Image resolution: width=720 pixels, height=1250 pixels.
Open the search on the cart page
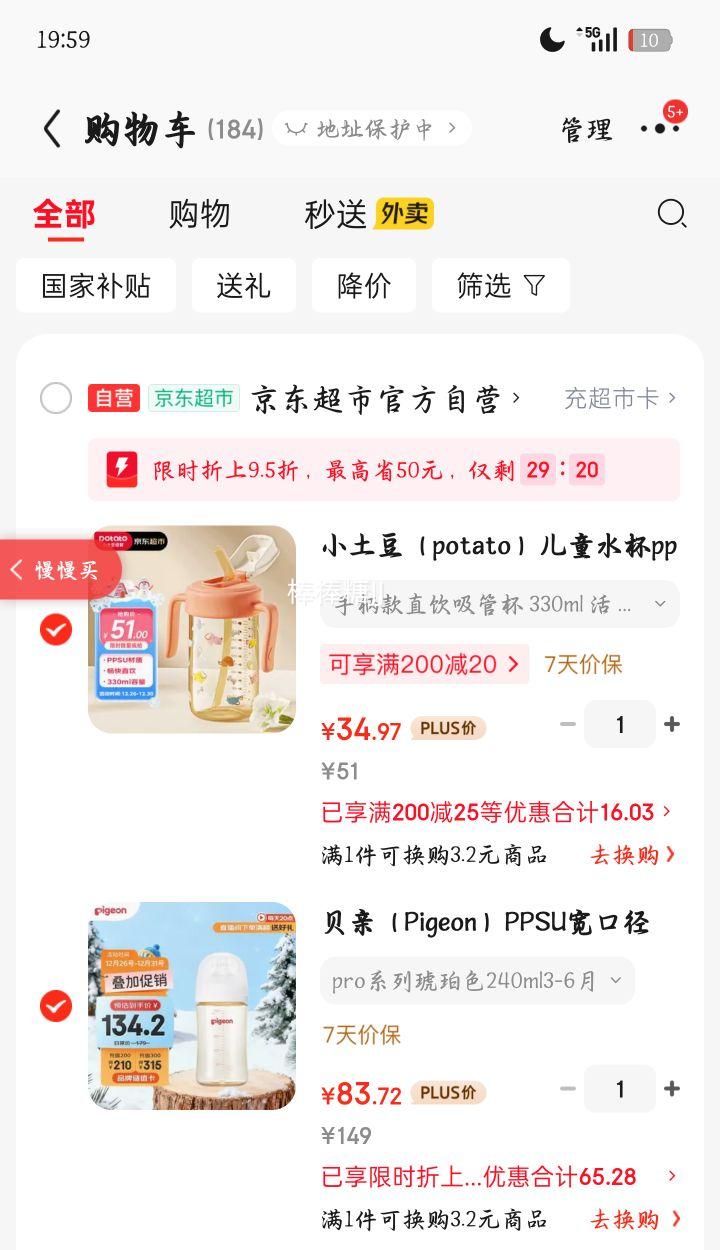pos(671,214)
